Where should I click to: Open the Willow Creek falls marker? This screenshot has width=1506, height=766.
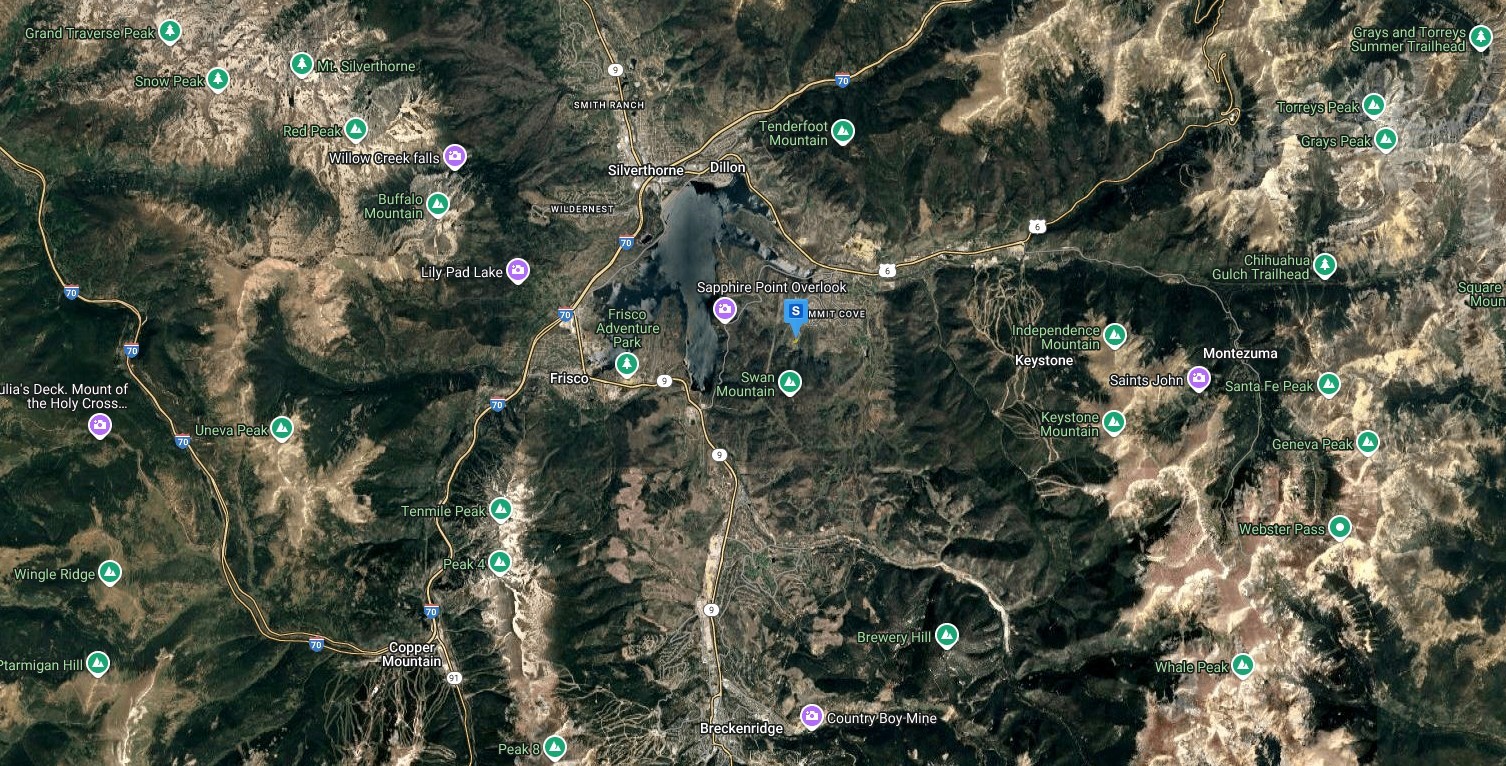coord(455,156)
